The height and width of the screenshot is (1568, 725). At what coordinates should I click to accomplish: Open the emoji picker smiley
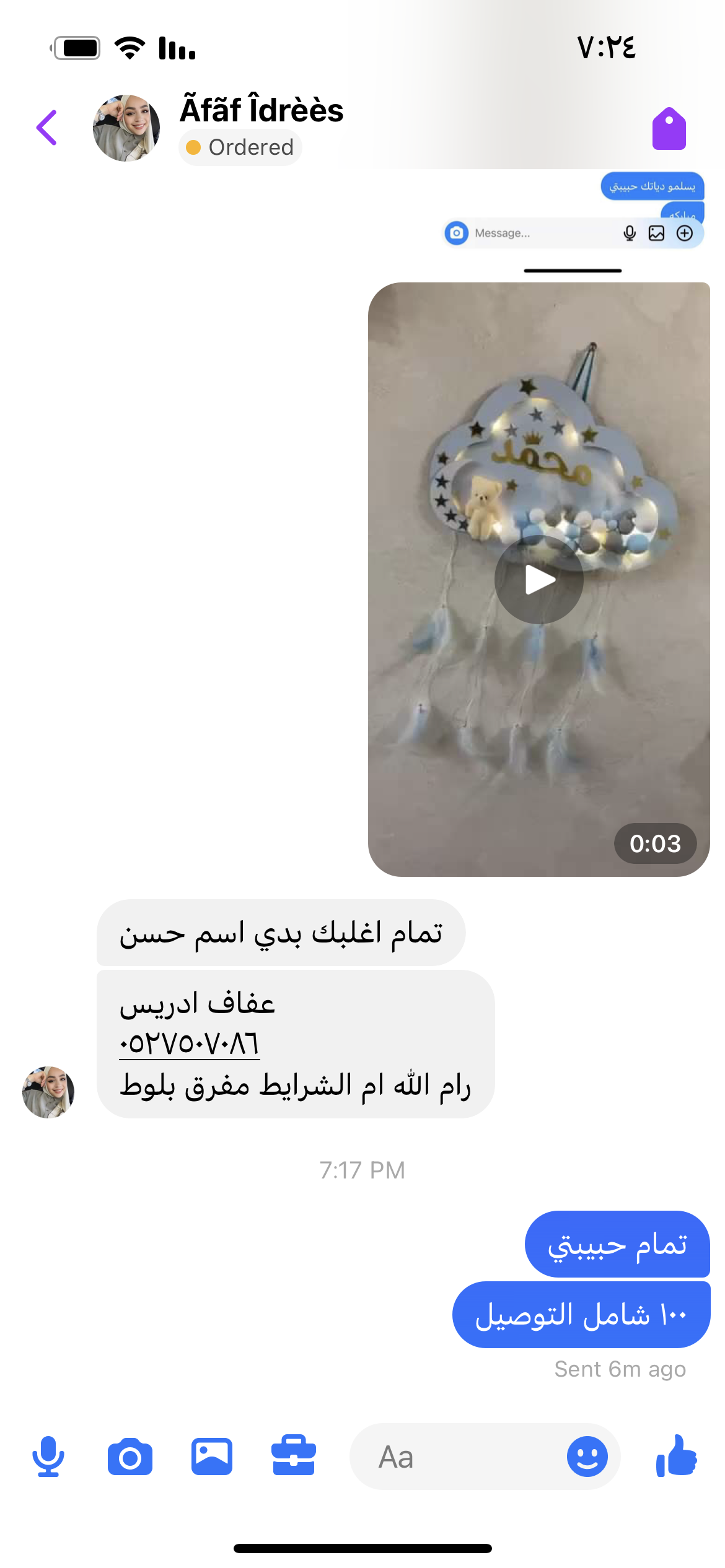click(x=587, y=1457)
